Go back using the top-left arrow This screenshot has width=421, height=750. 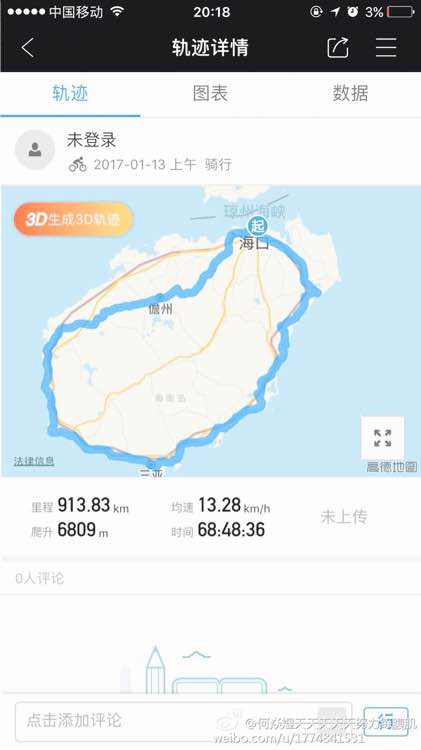coord(28,47)
